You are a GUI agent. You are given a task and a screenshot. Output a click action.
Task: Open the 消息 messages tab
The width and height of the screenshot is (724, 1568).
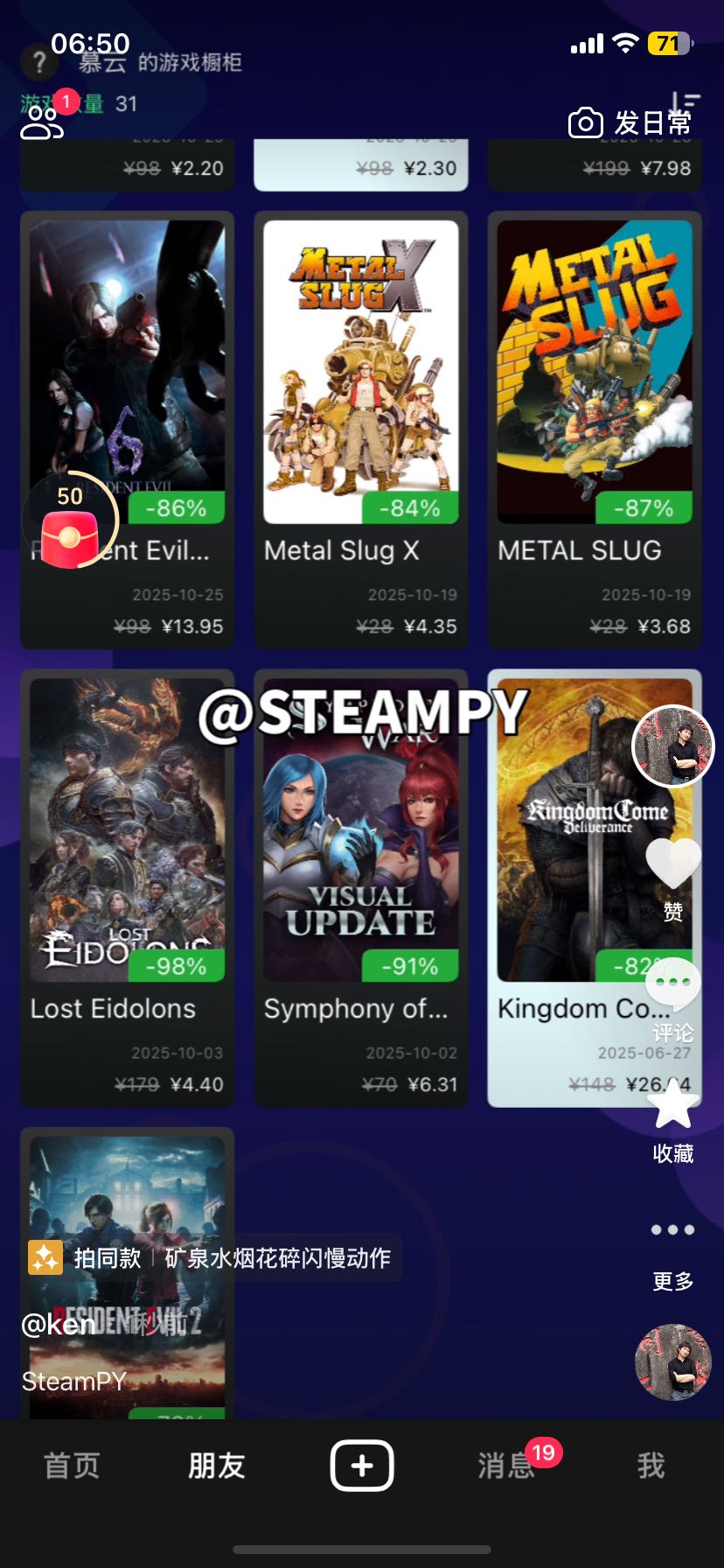tap(507, 1465)
